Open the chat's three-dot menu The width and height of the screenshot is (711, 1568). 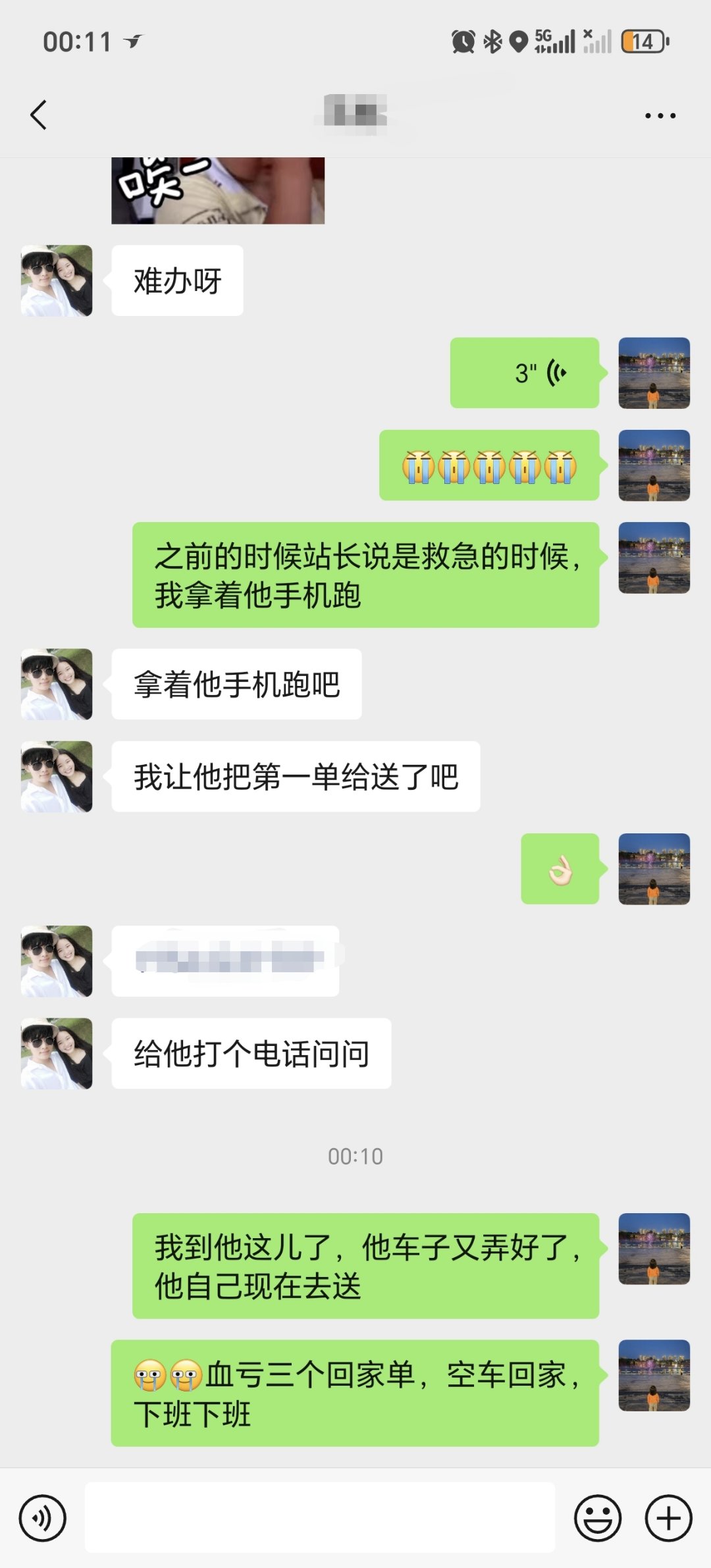click(x=660, y=116)
